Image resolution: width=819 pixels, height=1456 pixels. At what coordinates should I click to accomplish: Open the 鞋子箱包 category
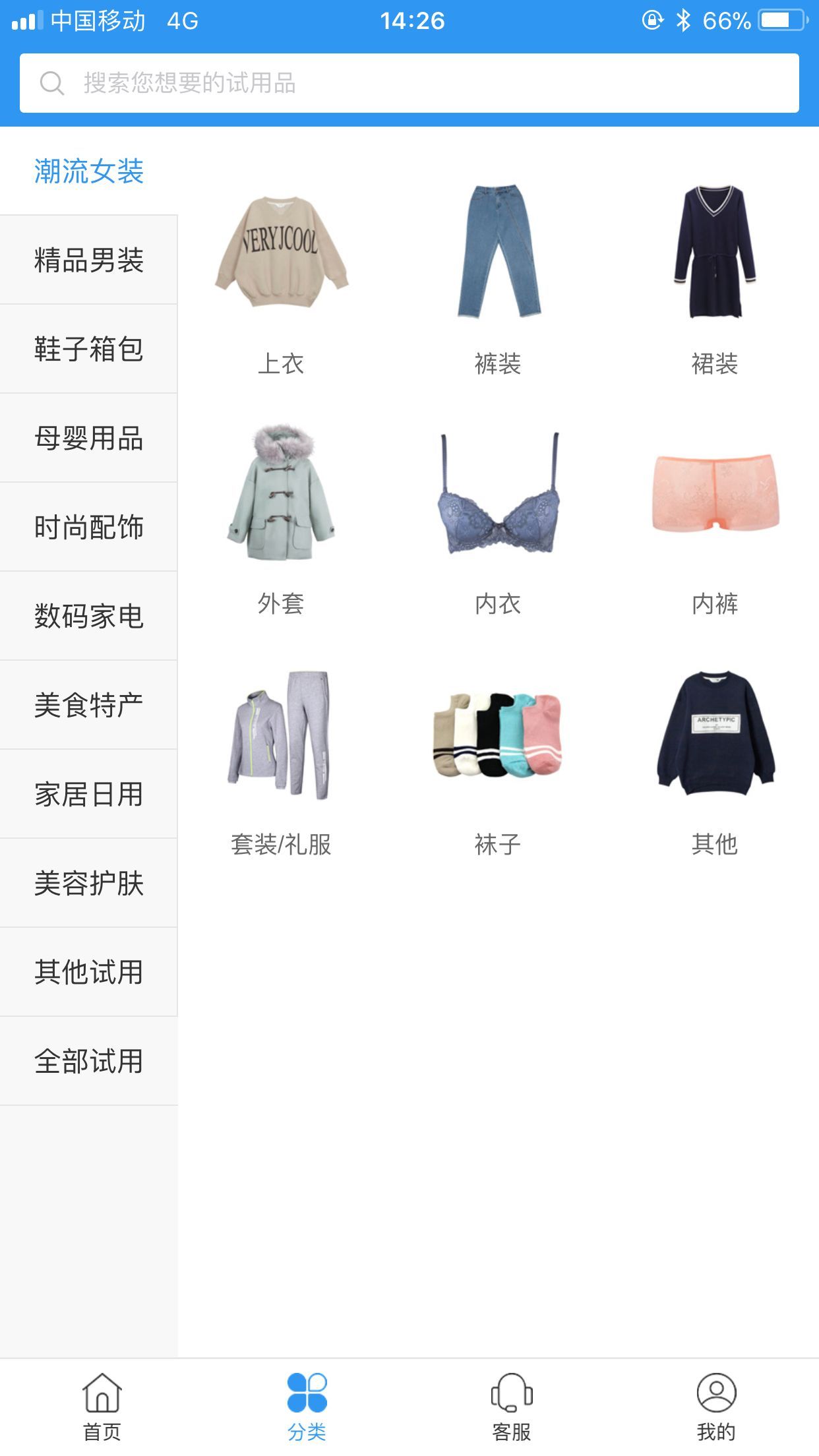(88, 349)
